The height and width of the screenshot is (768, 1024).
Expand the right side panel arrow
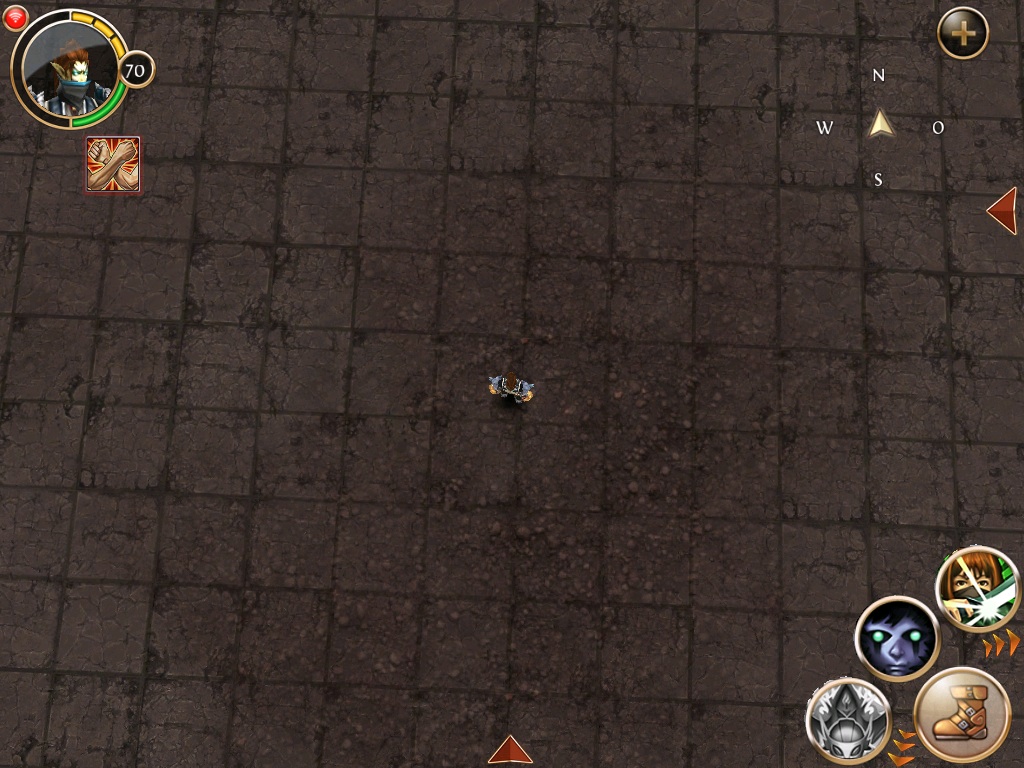coord(1003,210)
